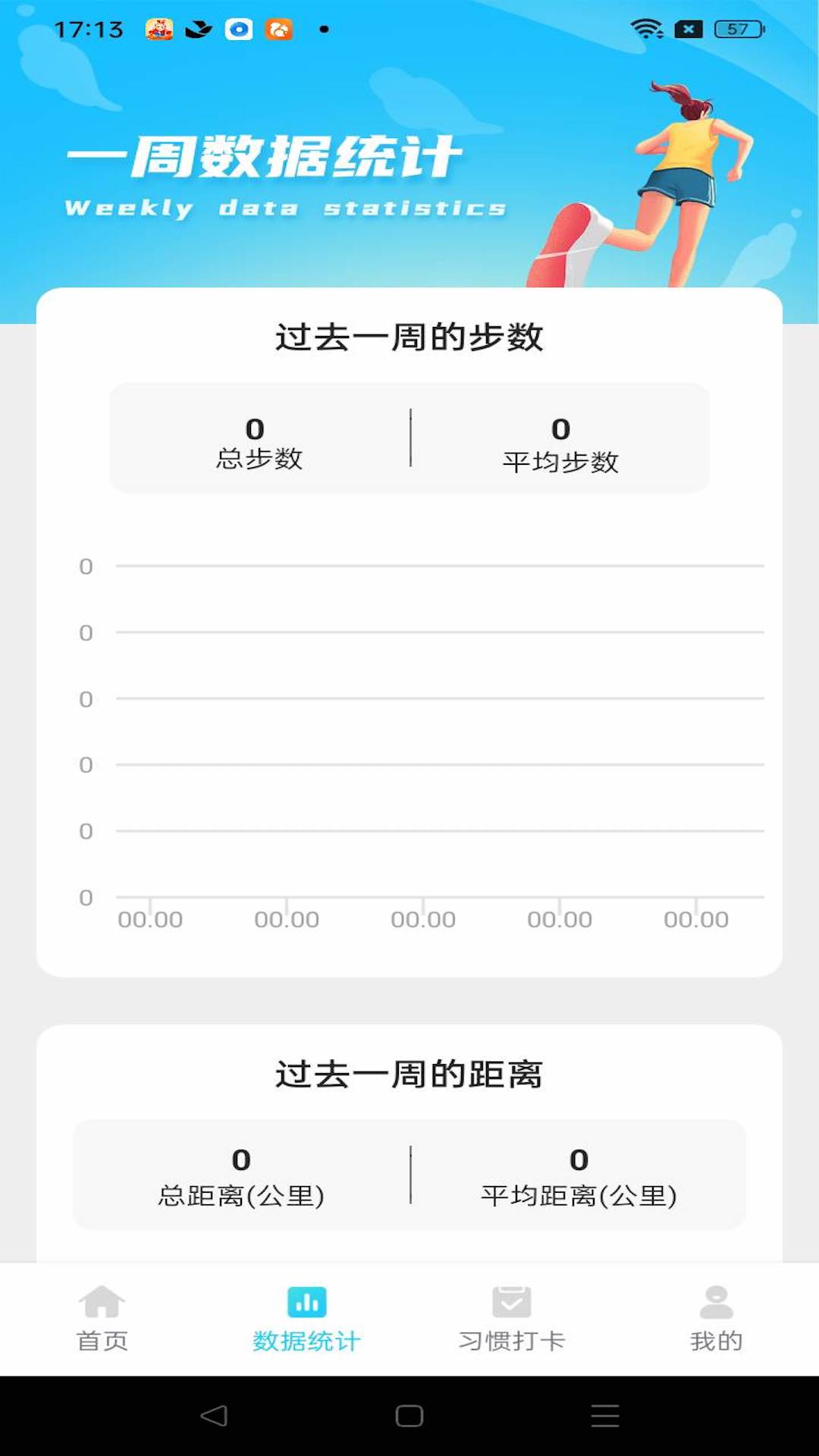Switch to the 习惯打卡 tab
The width and height of the screenshot is (819, 1456).
pyautogui.click(x=512, y=1319)
